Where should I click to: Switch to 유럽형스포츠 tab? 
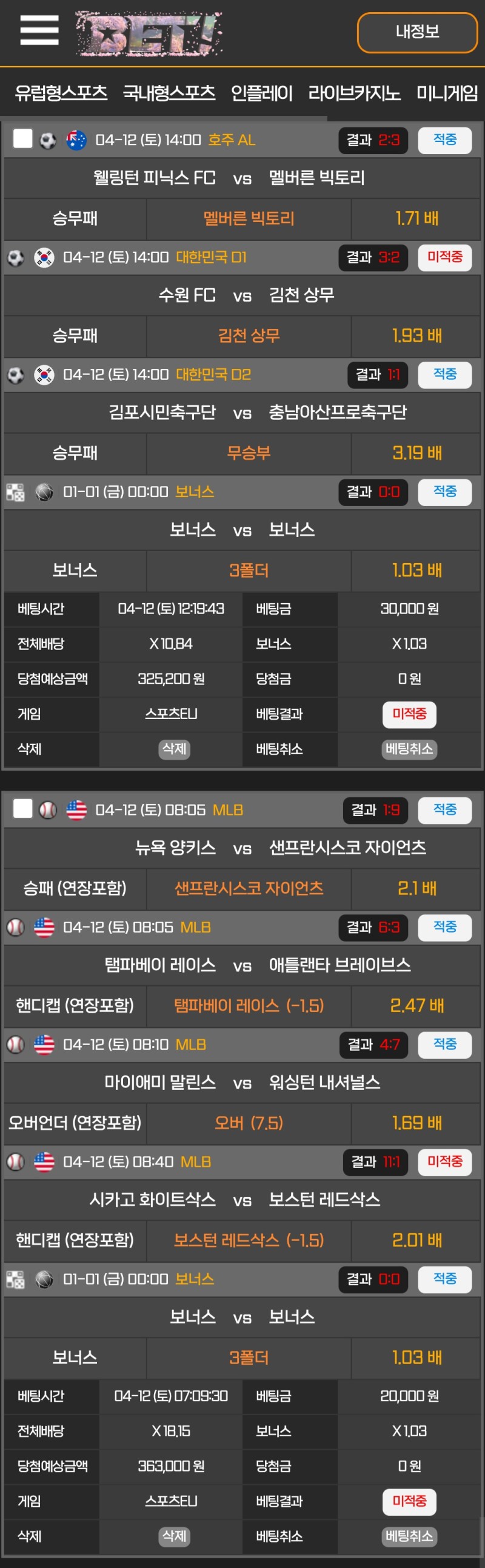coord(61,93)
